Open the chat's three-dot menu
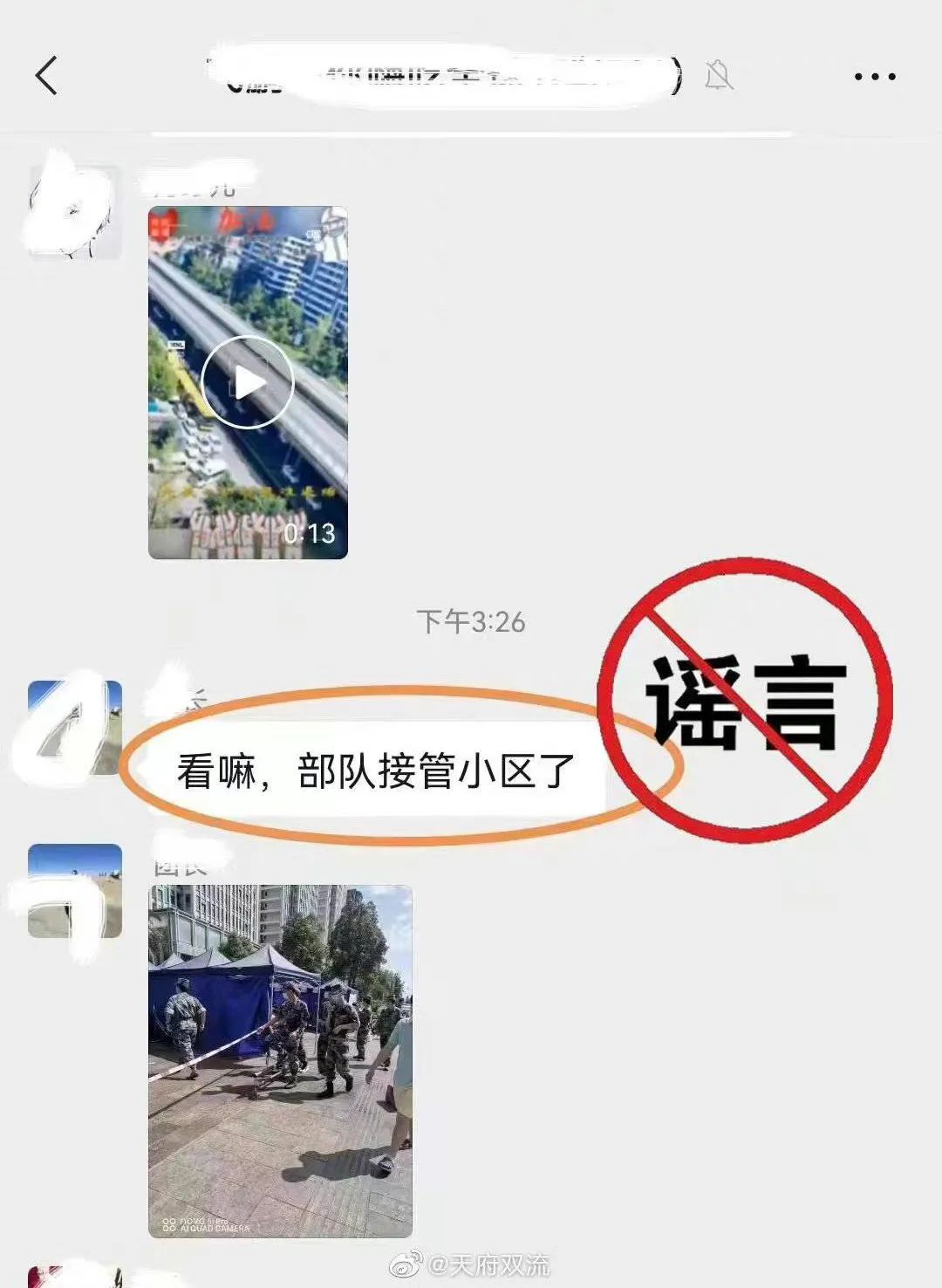 point(874,77)
